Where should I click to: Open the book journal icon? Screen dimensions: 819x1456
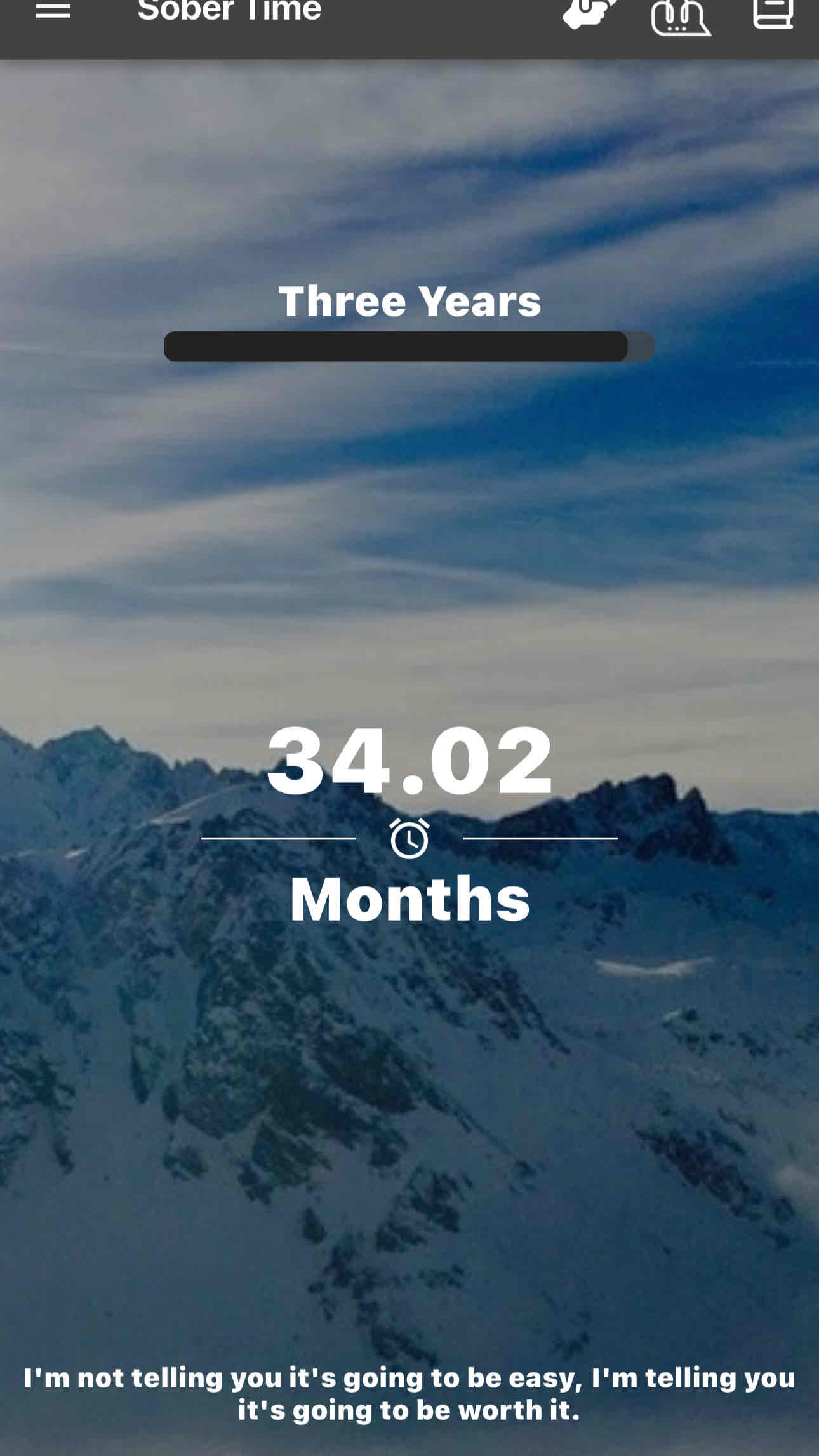click(x=772, y=13)
